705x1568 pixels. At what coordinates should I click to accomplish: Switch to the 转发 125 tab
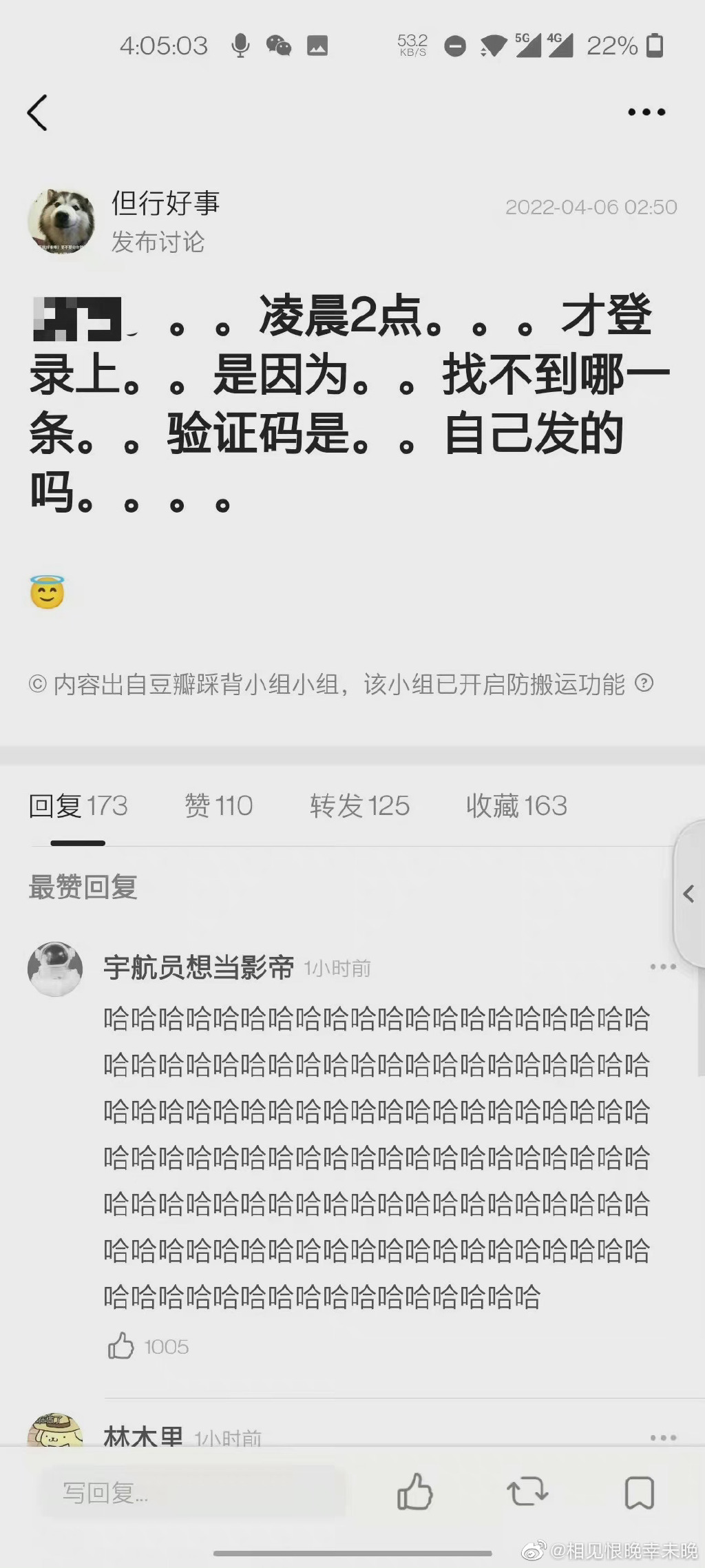tap(359, 806)
